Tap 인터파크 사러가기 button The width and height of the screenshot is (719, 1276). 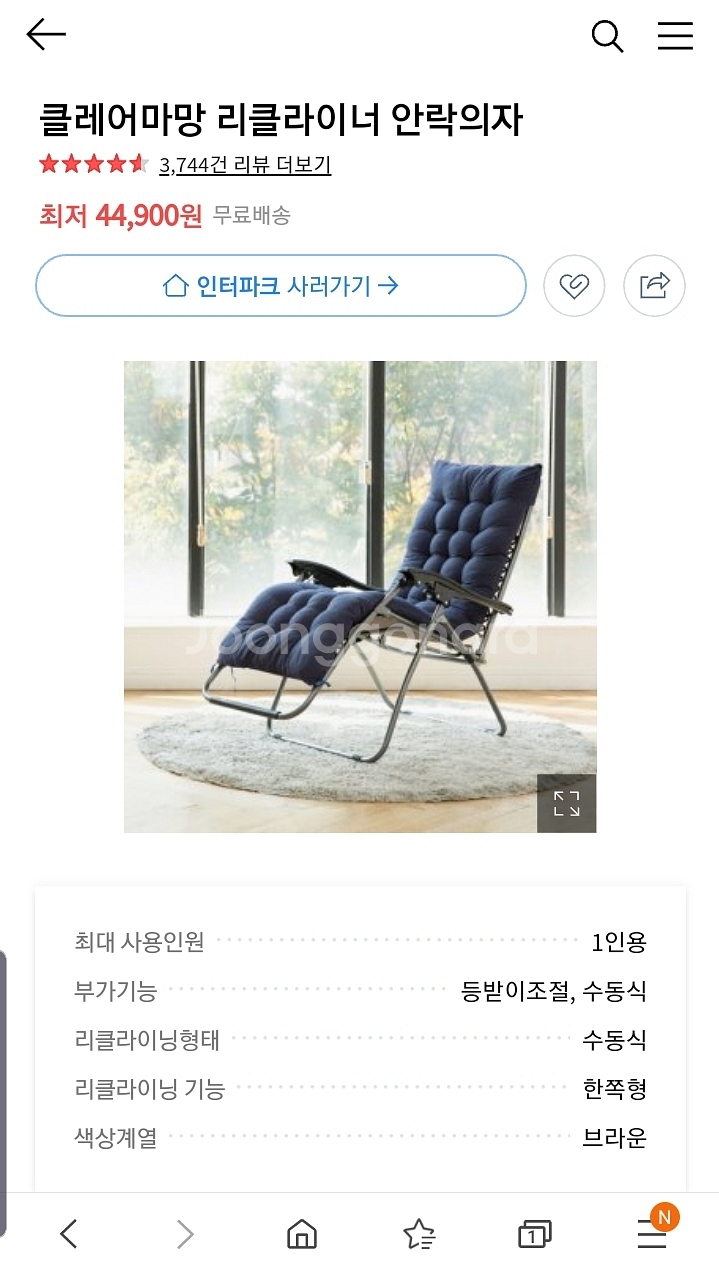click(281, 286)
